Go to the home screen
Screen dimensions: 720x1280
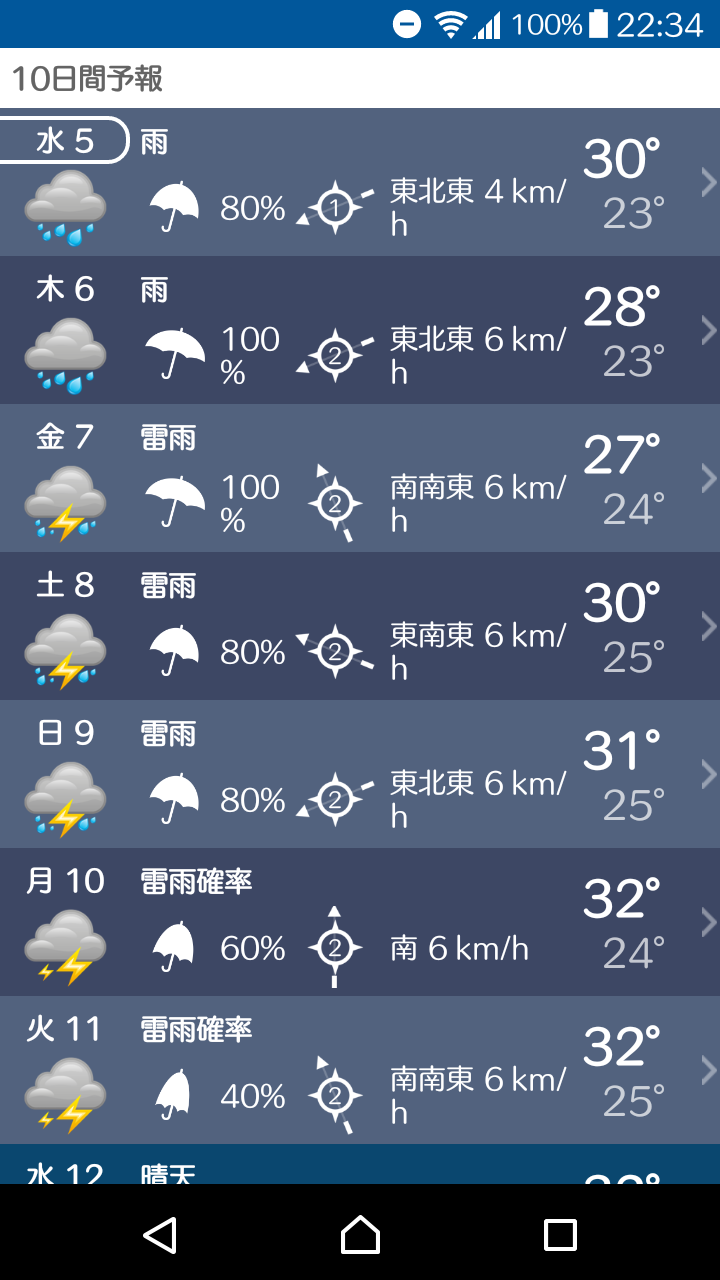[x=360, y=1235]
